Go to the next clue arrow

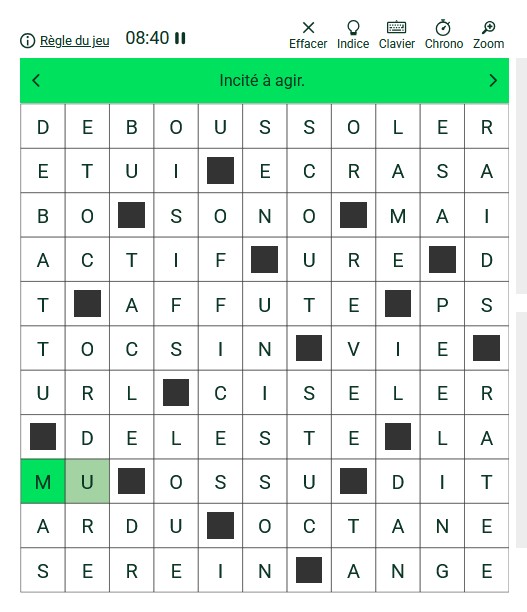click(x=493, y=81)
